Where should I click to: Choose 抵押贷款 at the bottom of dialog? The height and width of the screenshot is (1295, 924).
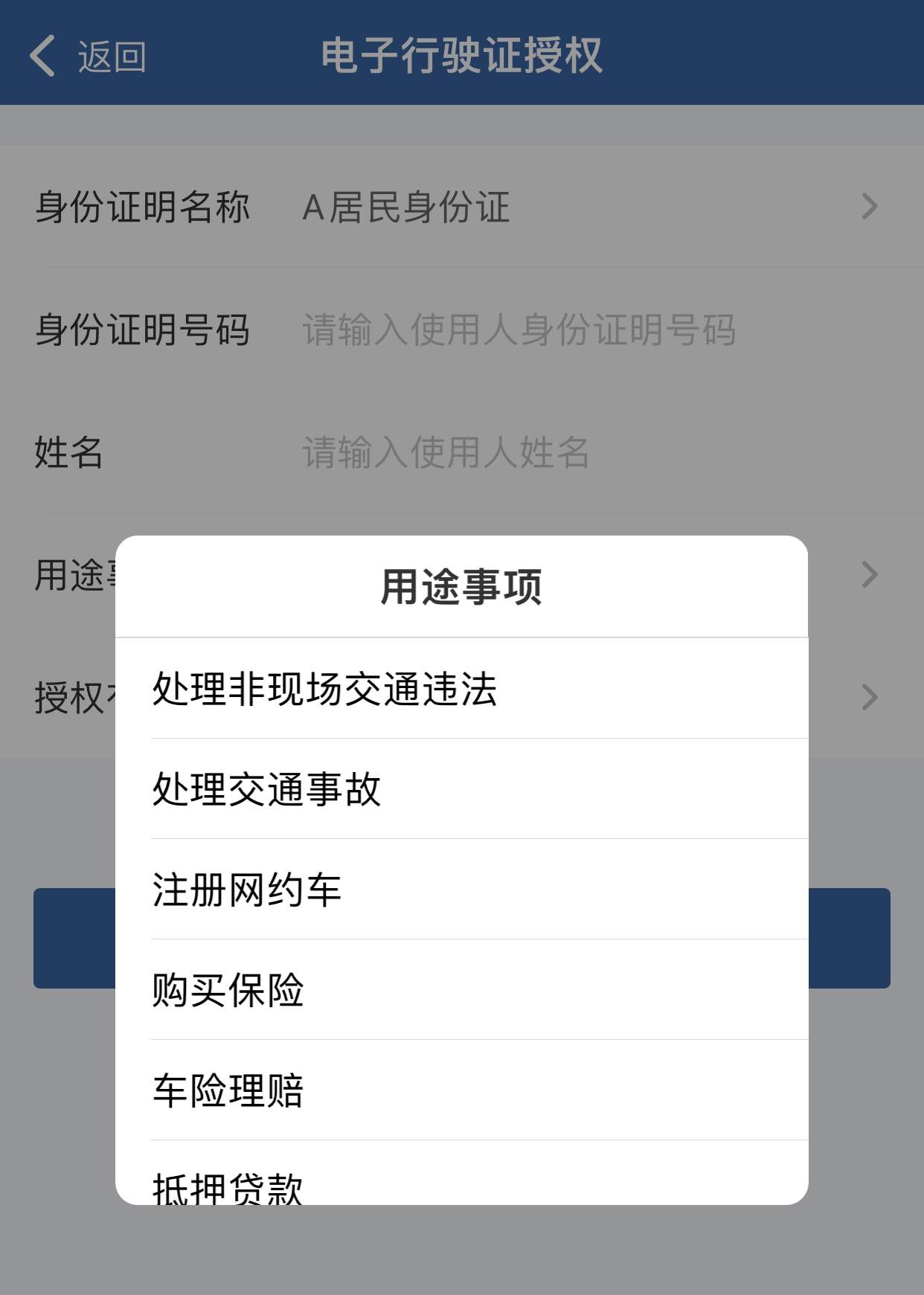coord(227,1187)
